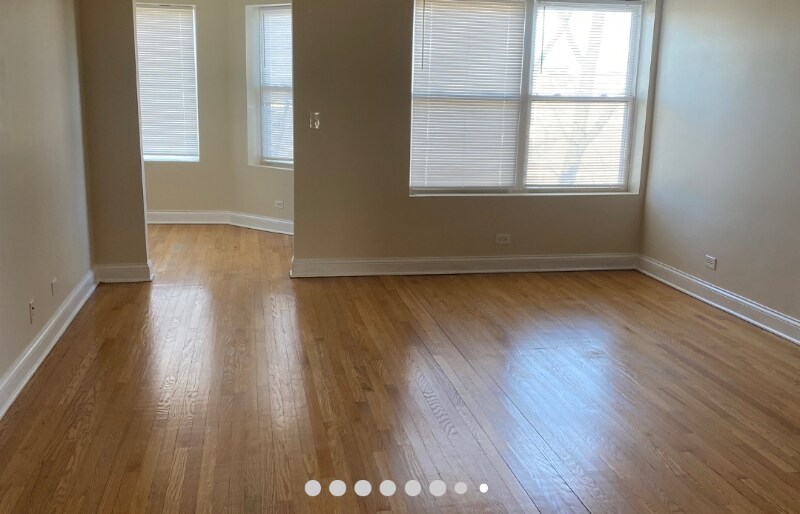Tap the first dot of the photo page indicator

313,488
